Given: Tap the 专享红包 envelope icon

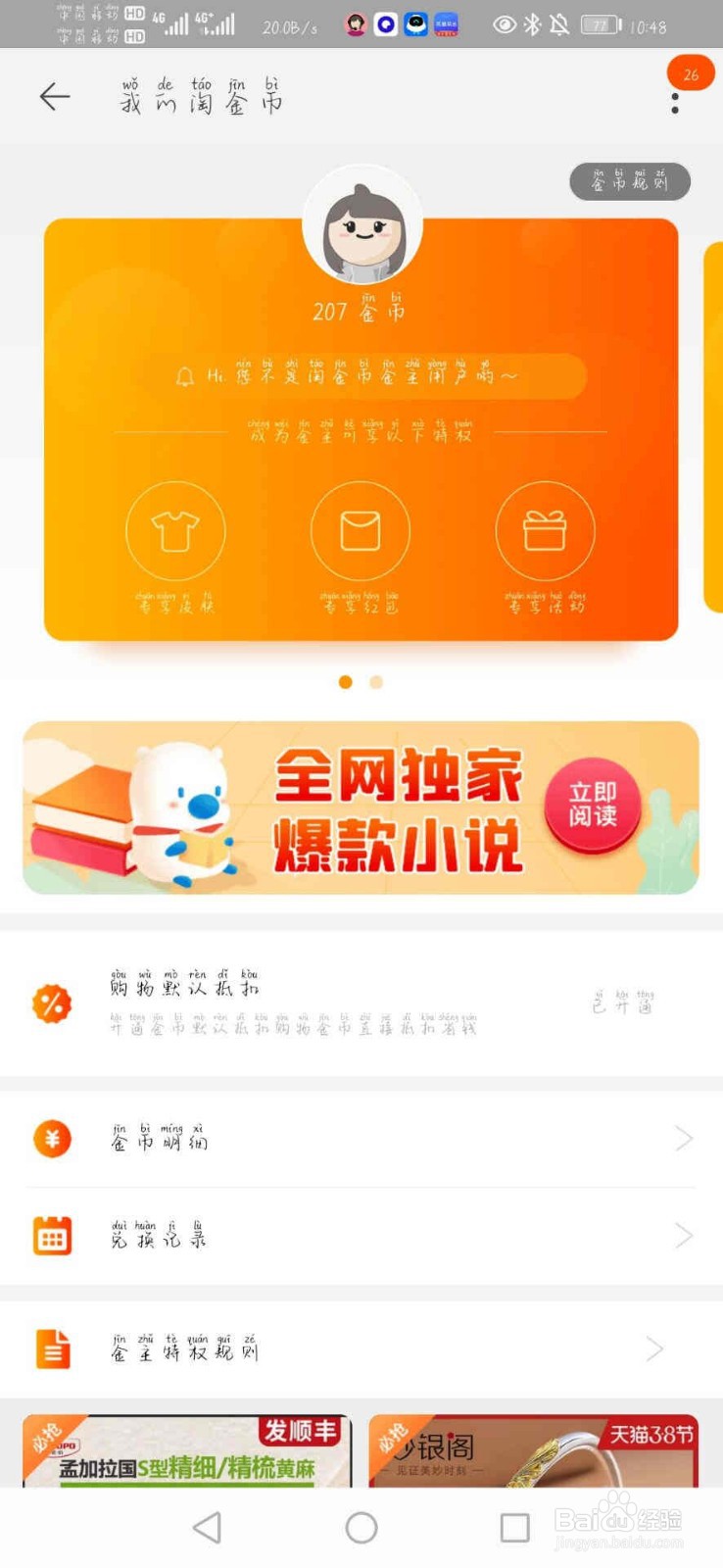Looking at the screenshot, I should point(360,530).
